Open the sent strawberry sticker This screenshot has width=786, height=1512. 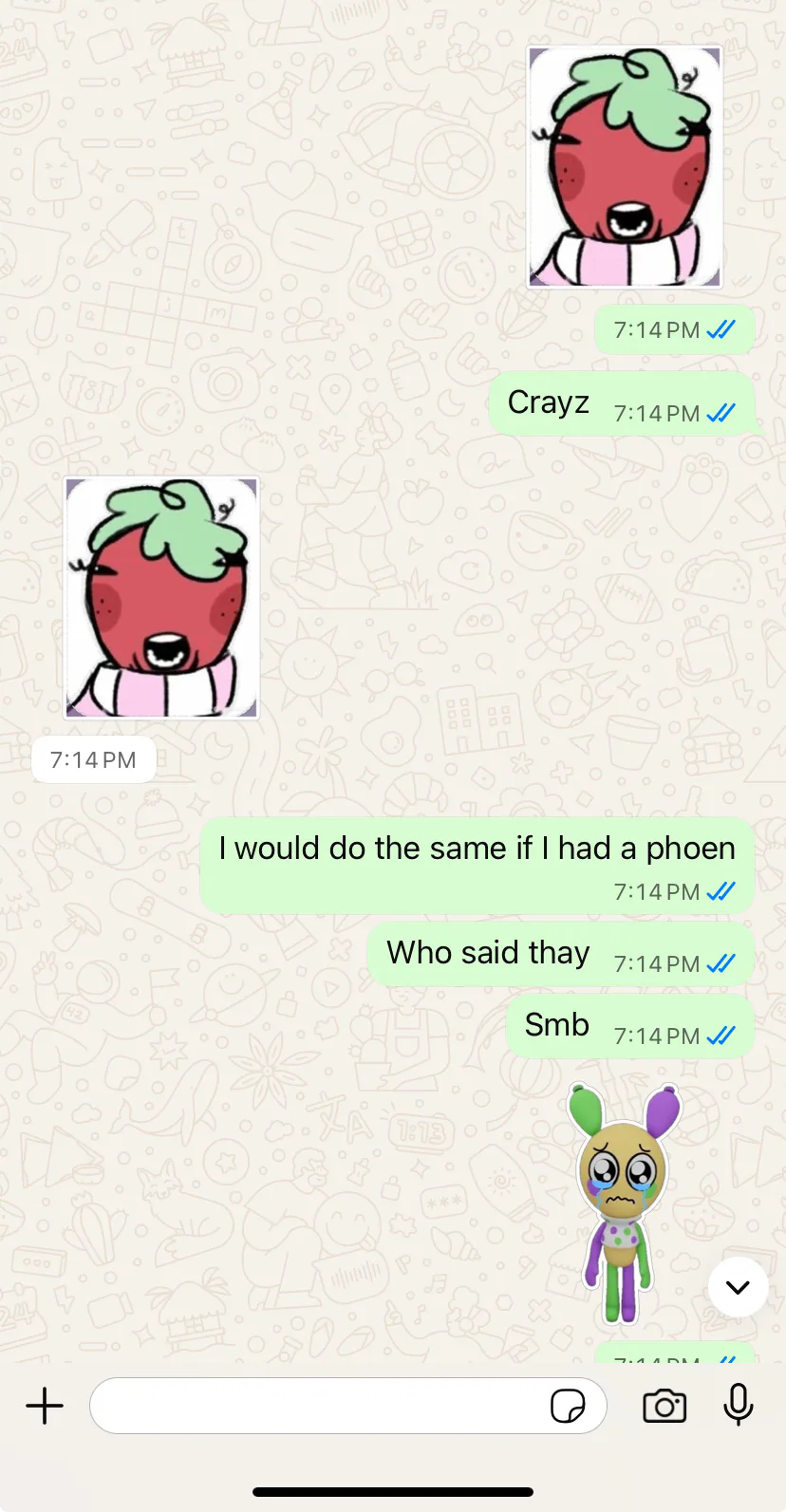(625, 166)
